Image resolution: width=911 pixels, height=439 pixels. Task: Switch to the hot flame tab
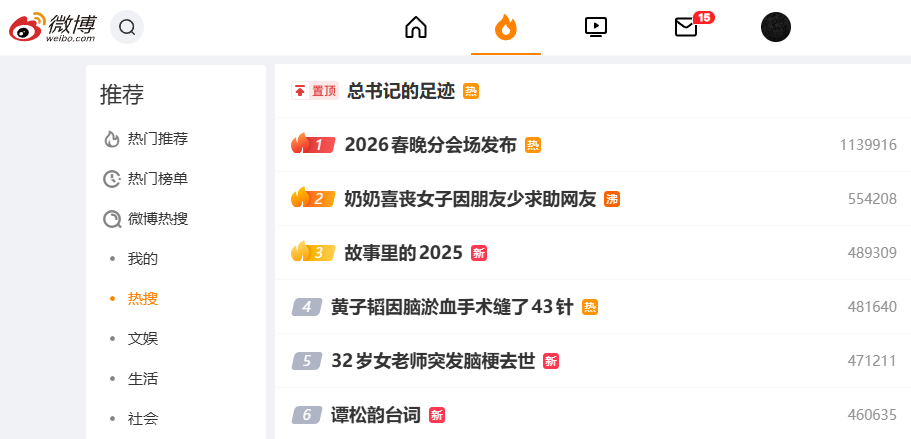pyautogui.click(x=506, y=27)
